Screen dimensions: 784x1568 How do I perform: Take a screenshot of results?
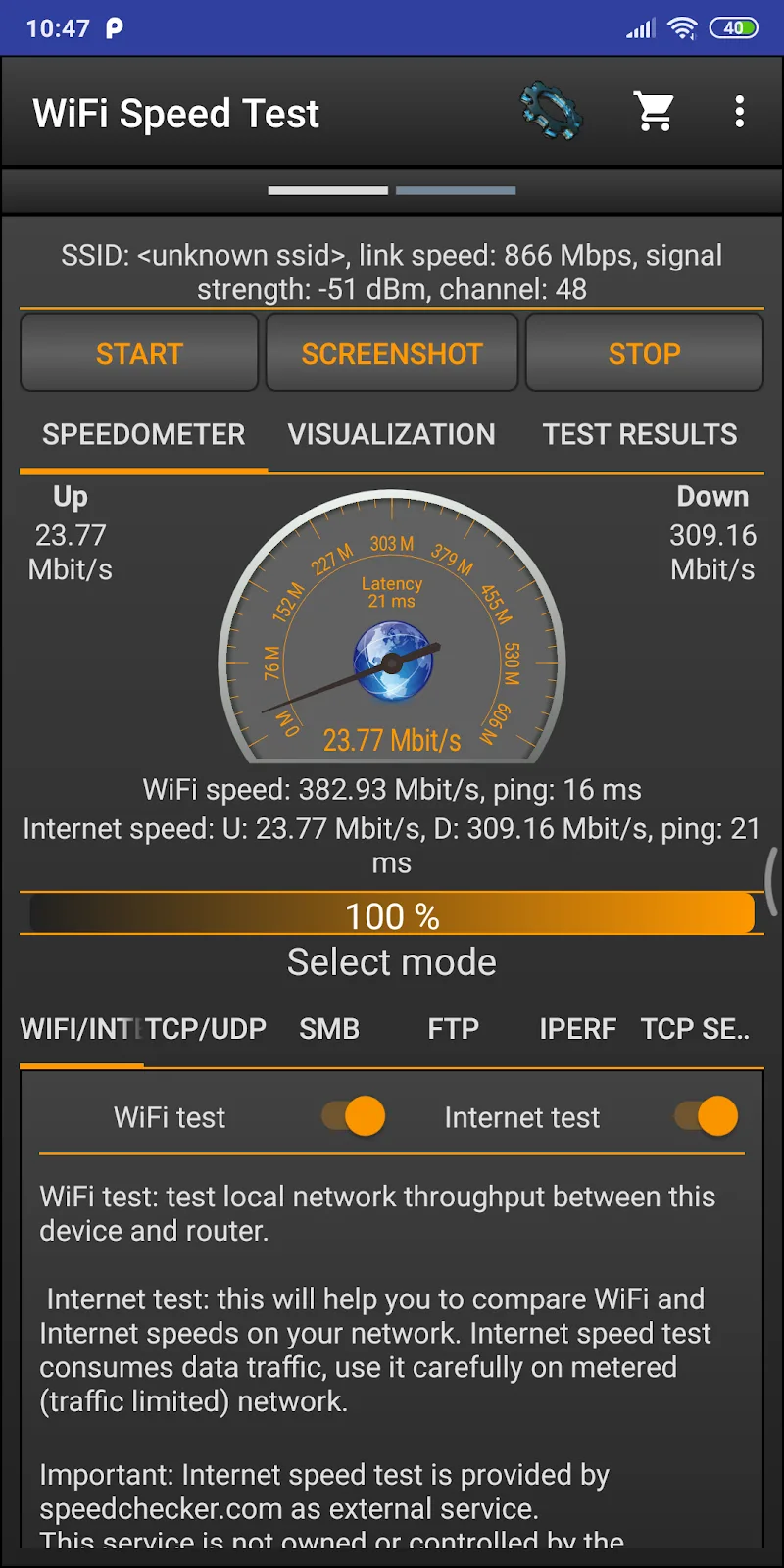click(x=392, y=353)
